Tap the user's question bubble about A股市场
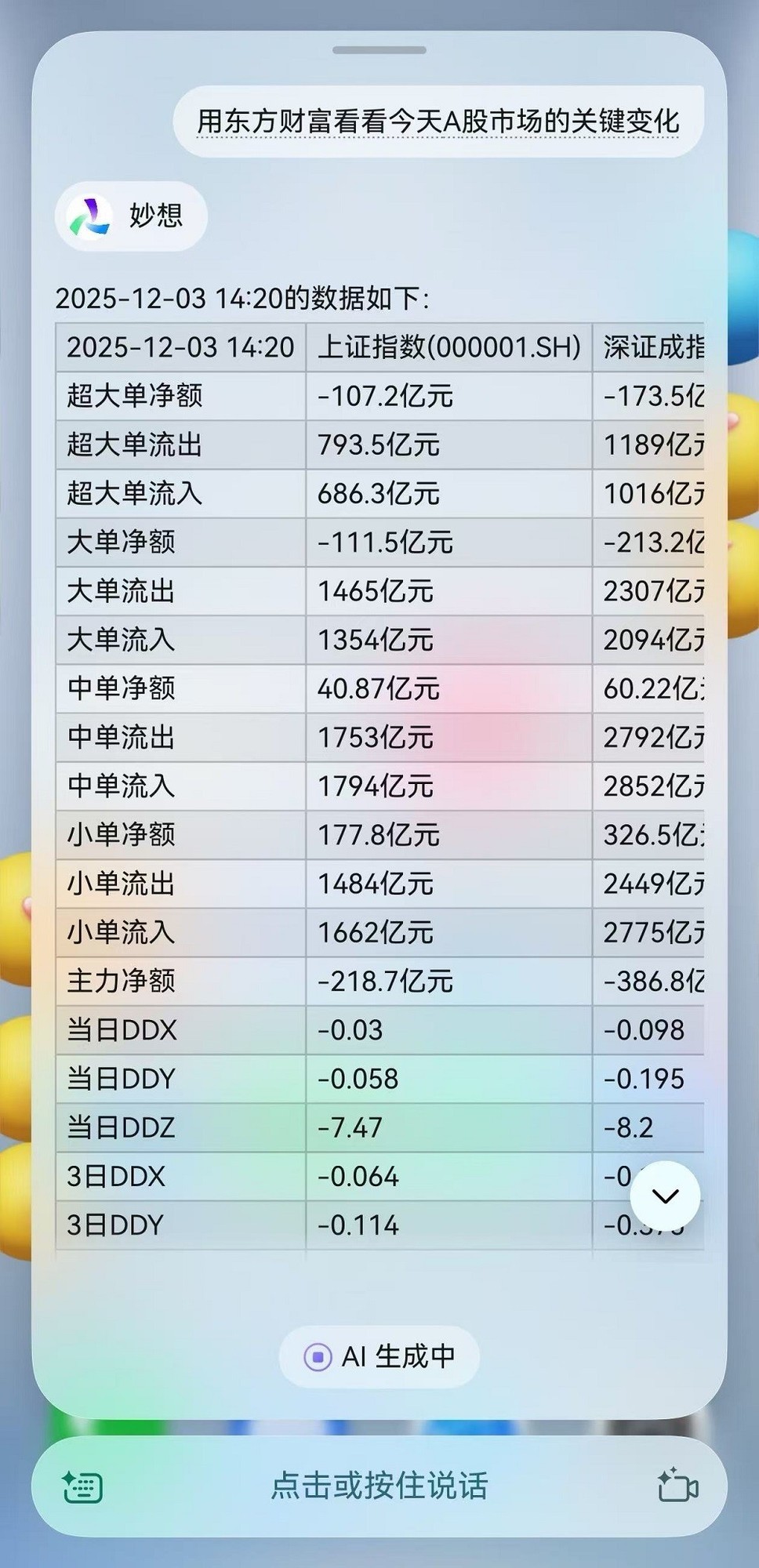759x1568 pixels. [x=439, y=120]
